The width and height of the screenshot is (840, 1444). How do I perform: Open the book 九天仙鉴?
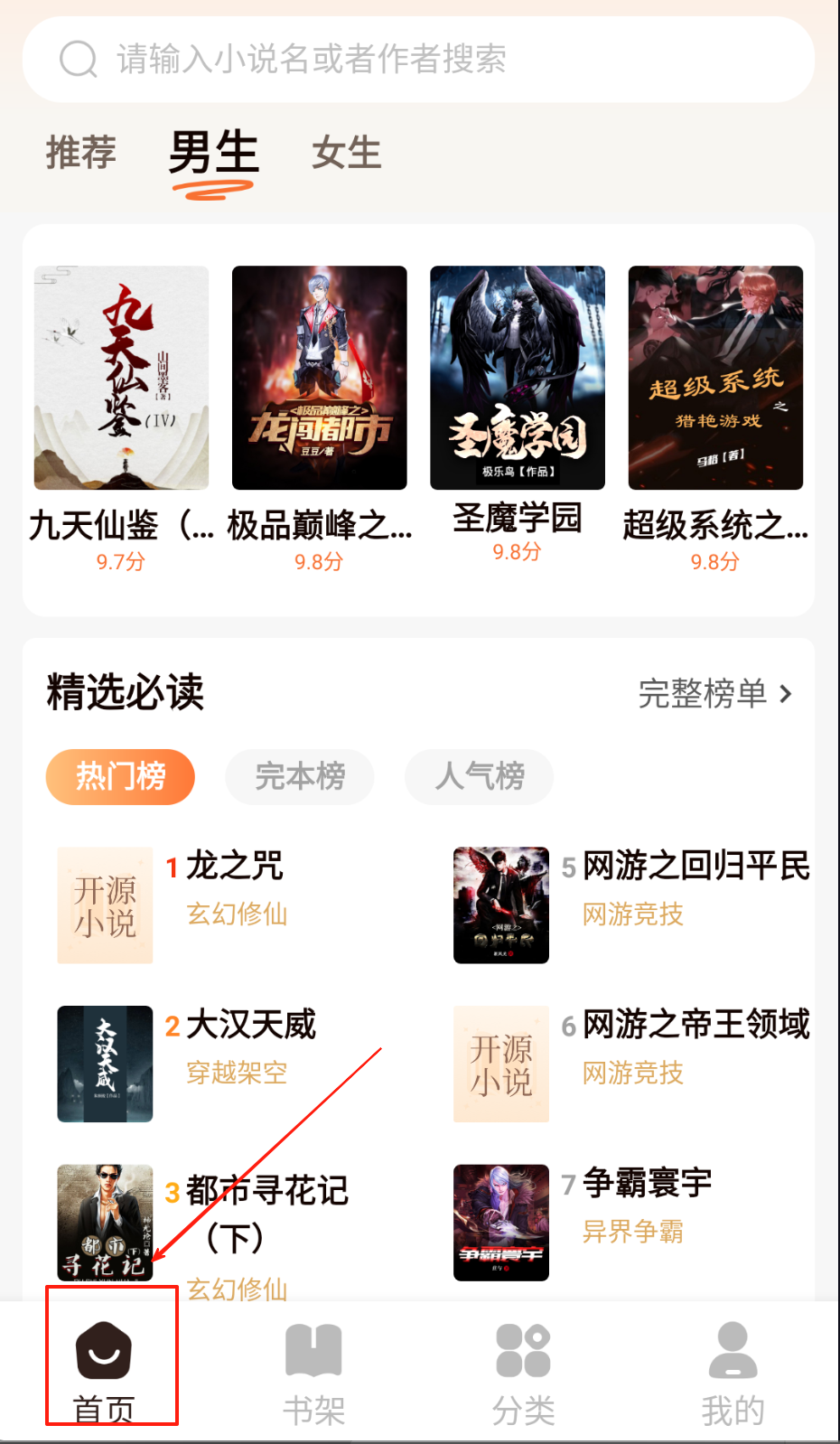[121, 378]
